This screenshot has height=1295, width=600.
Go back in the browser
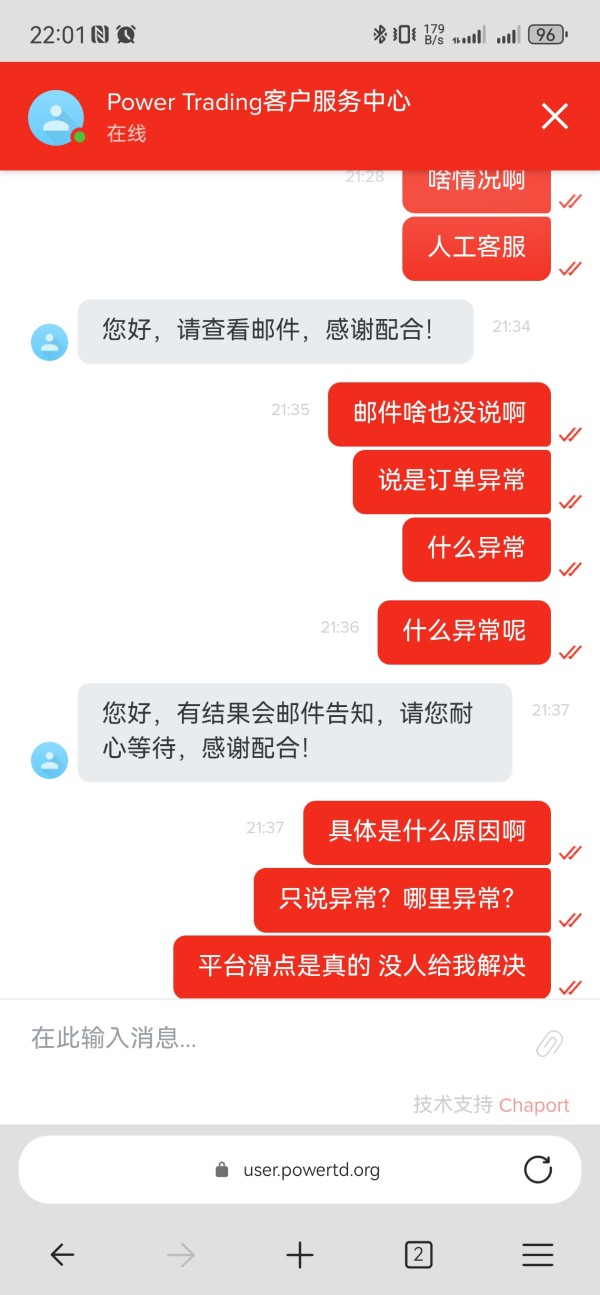tap(62, 1255)
